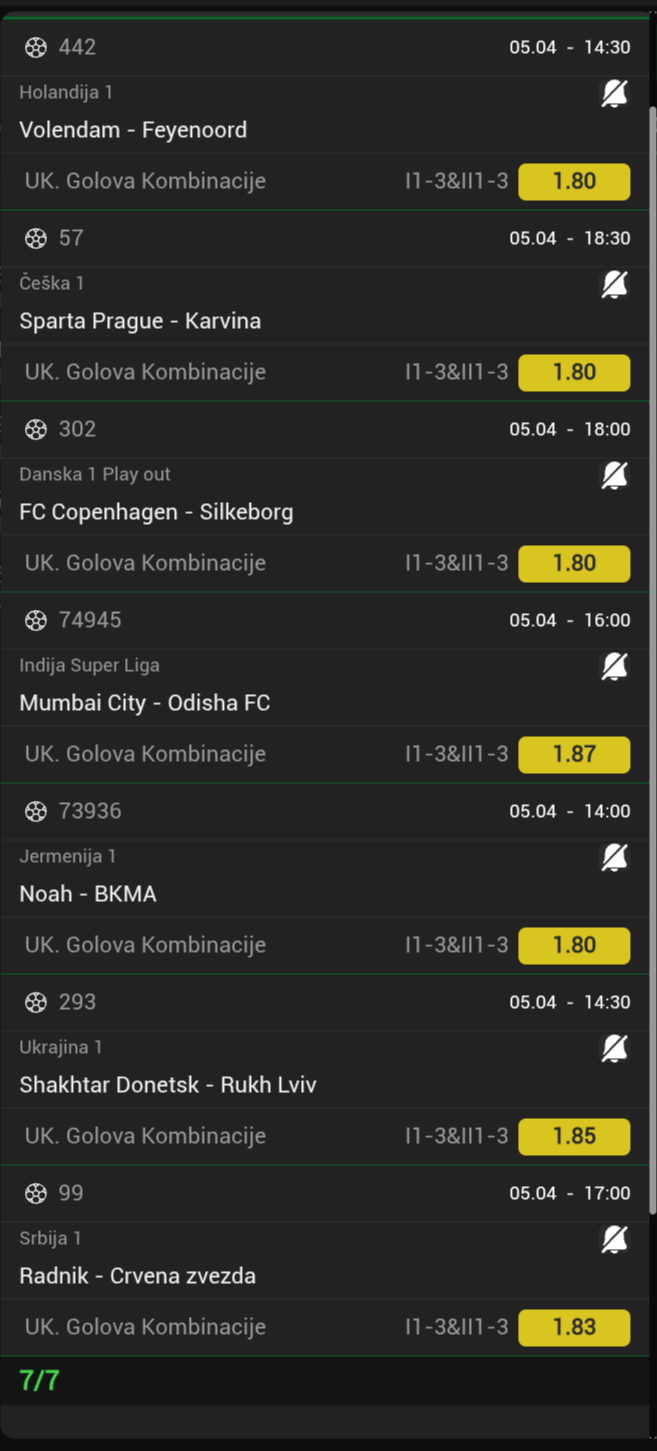Image resolution: width=657 pixels, height=1451 pixels.
Task: Toggle notification bell for Noah - BKMA
Action: 614,858
